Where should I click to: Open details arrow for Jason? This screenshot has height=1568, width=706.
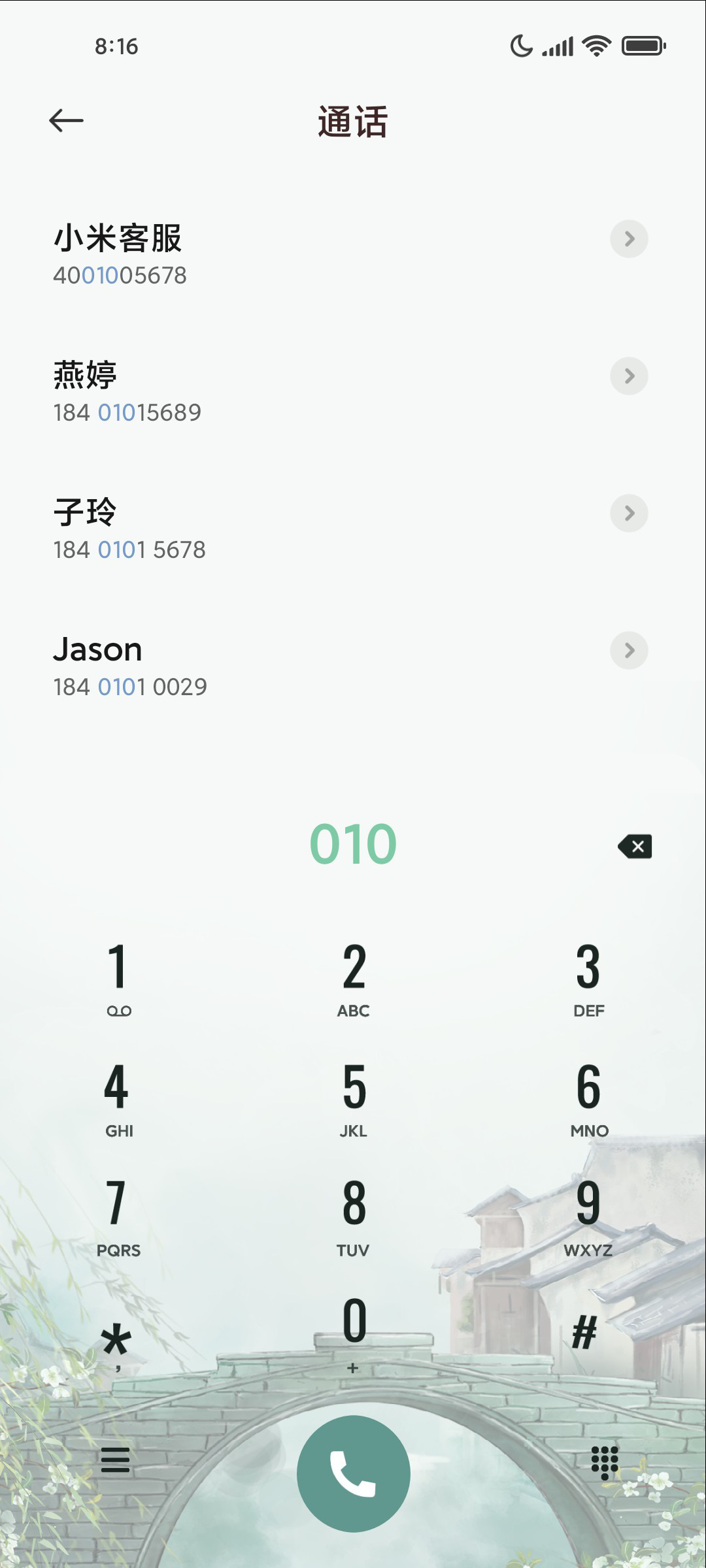pos(629,651)
